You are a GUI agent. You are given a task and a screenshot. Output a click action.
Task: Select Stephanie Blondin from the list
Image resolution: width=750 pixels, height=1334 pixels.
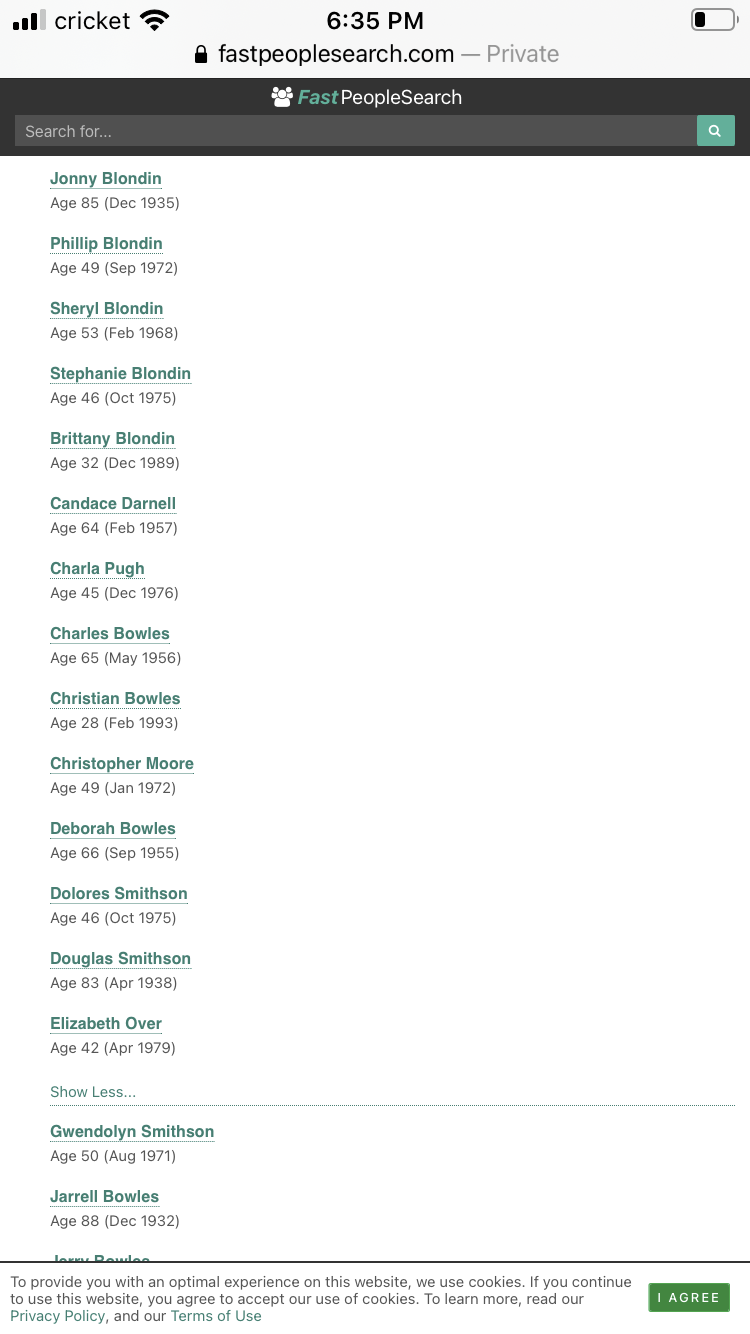[121, 374]
